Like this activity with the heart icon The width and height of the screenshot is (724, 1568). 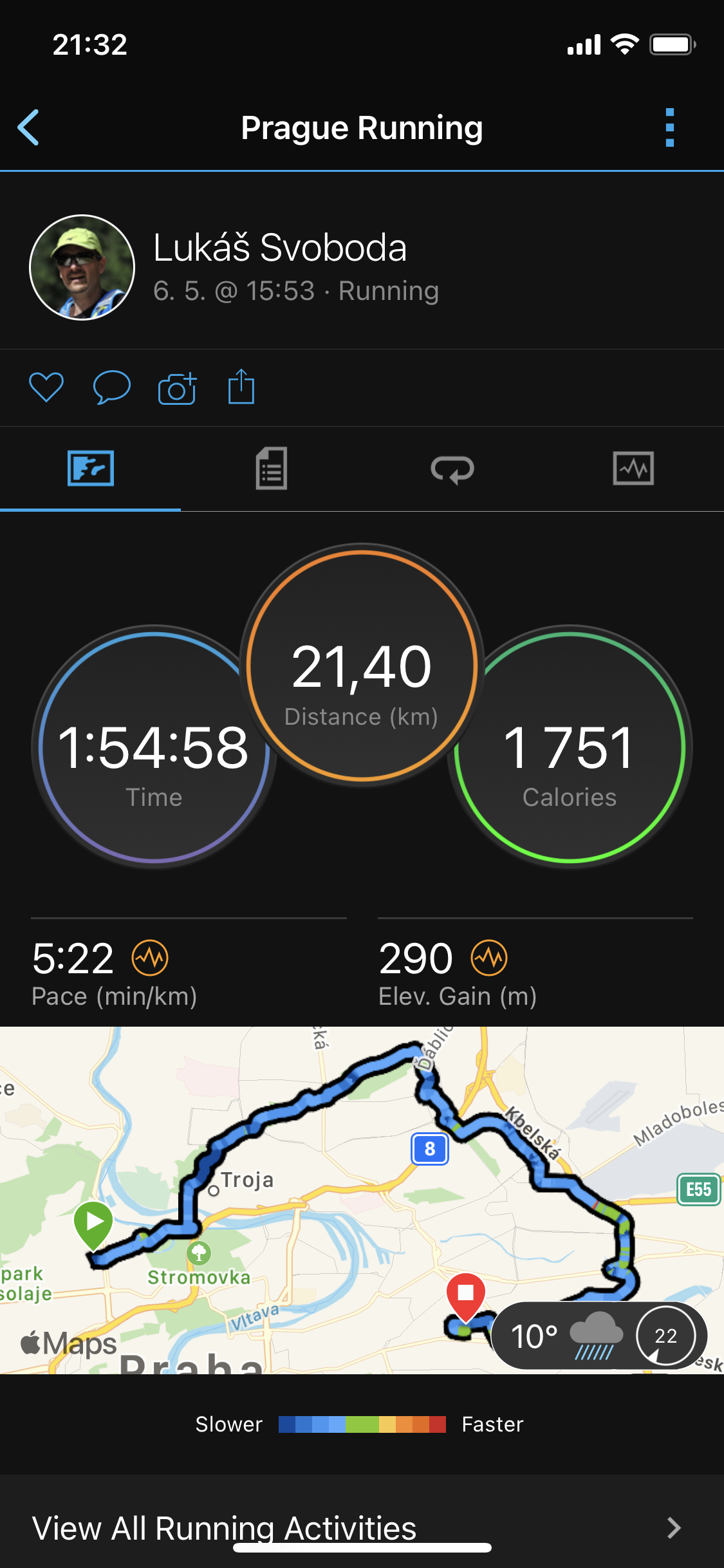[46, 387]
